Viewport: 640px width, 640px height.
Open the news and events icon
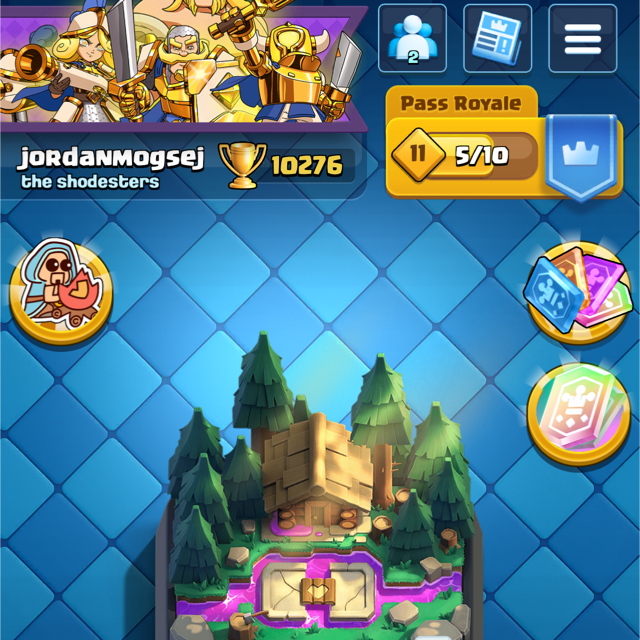(498, 39)
